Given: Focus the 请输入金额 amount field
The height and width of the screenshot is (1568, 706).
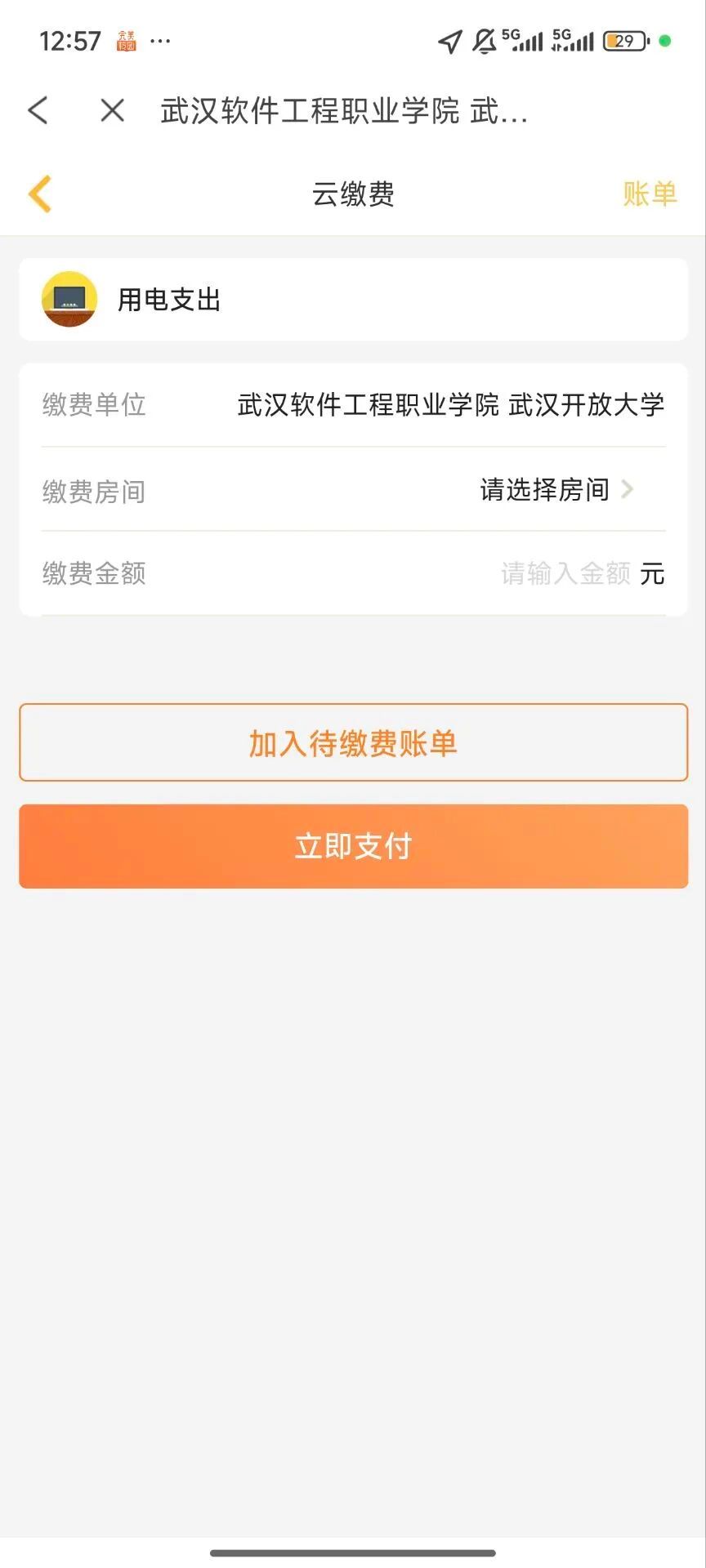Looking at the screenshot, I should pos(565,574).
